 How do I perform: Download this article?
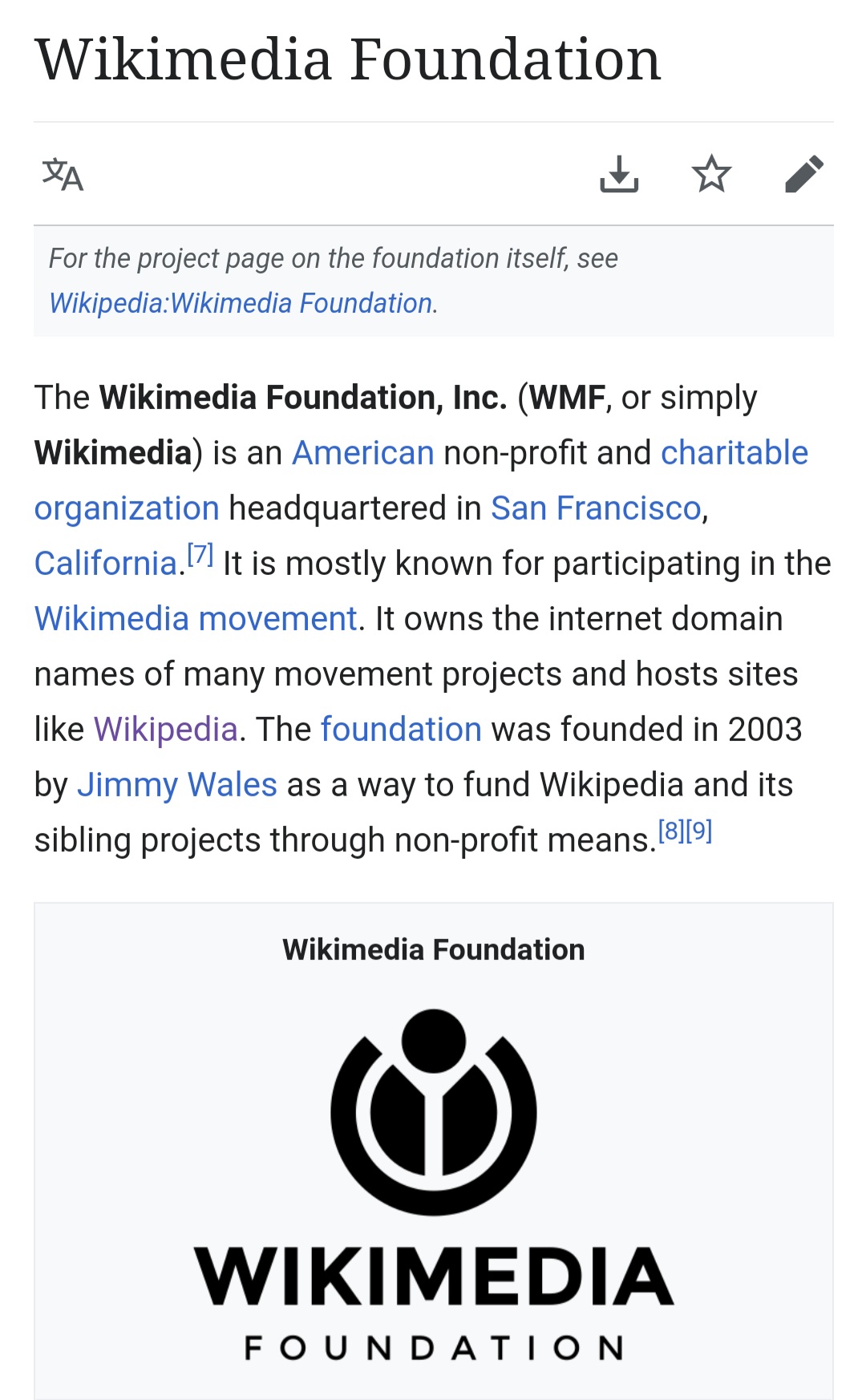(x=619, y=174)
